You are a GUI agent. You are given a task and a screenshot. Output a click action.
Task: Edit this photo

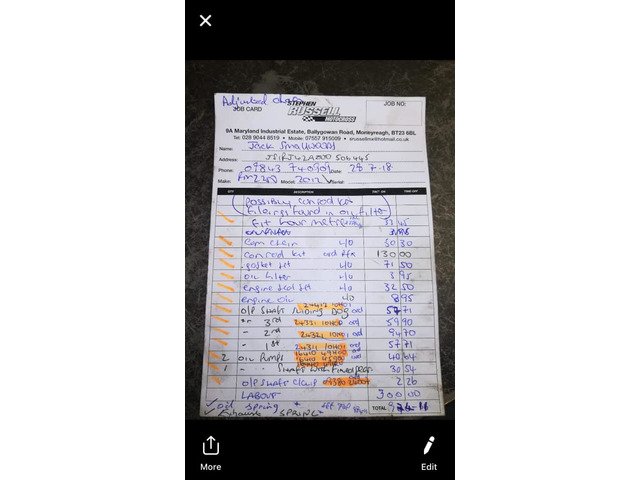[428, 451]
